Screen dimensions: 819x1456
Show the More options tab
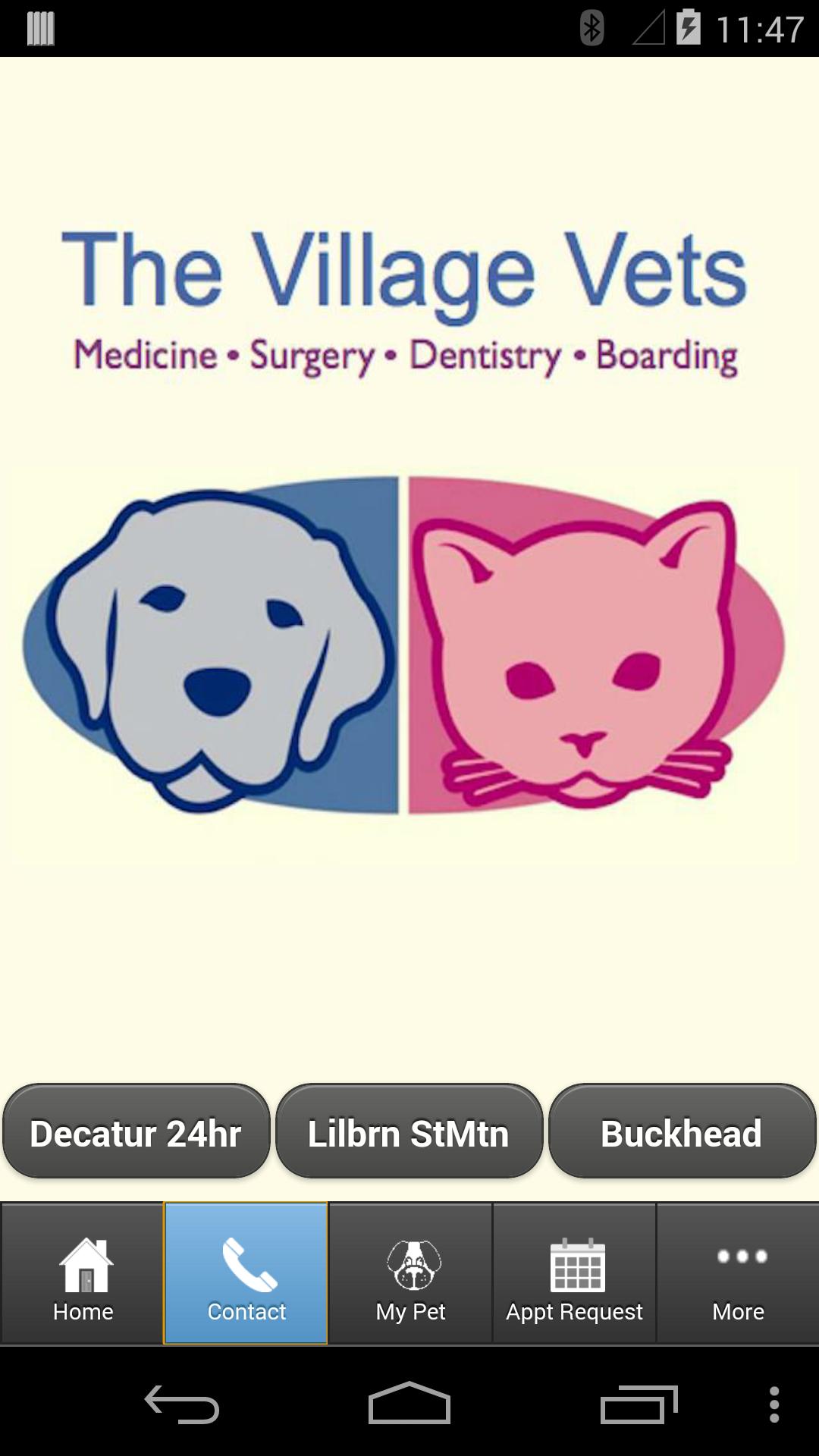[x=739, y=1274]
